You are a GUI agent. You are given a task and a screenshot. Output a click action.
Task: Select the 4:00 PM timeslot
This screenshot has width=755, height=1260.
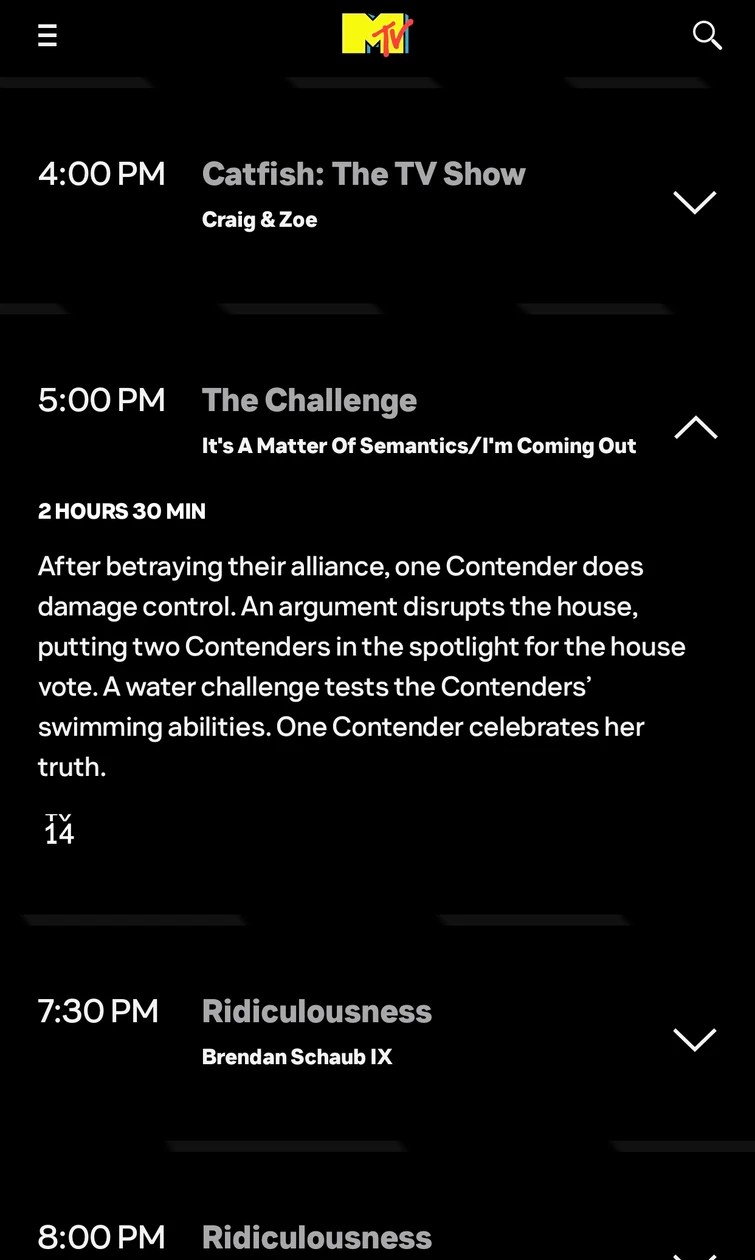101,173
